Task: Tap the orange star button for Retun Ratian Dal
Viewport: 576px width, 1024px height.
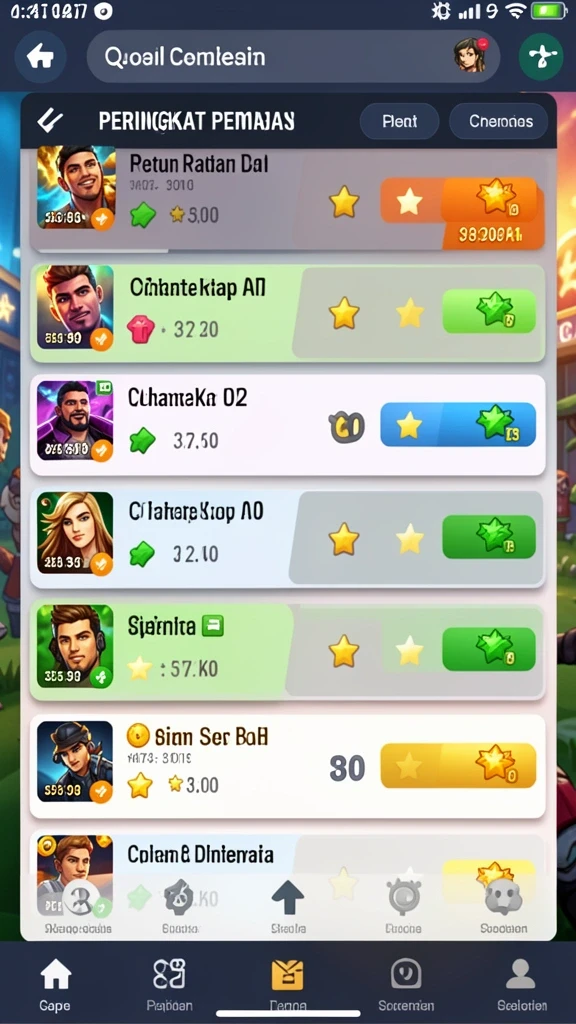Action: coord(462,201)
